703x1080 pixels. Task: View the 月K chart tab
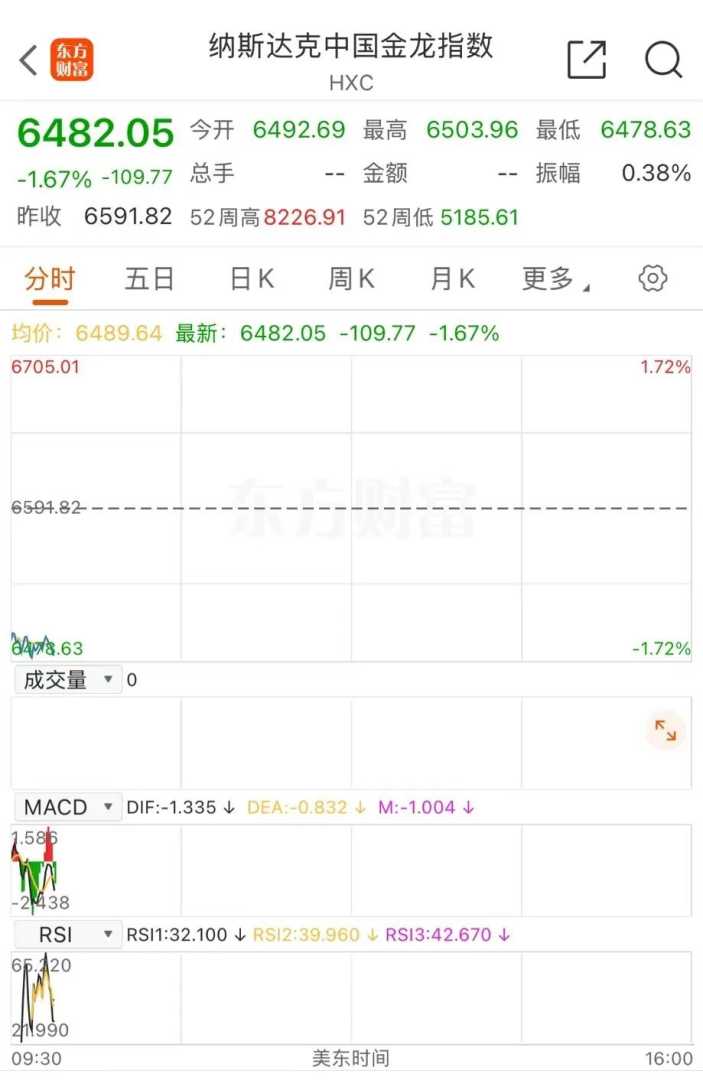(x=452, y=279)
